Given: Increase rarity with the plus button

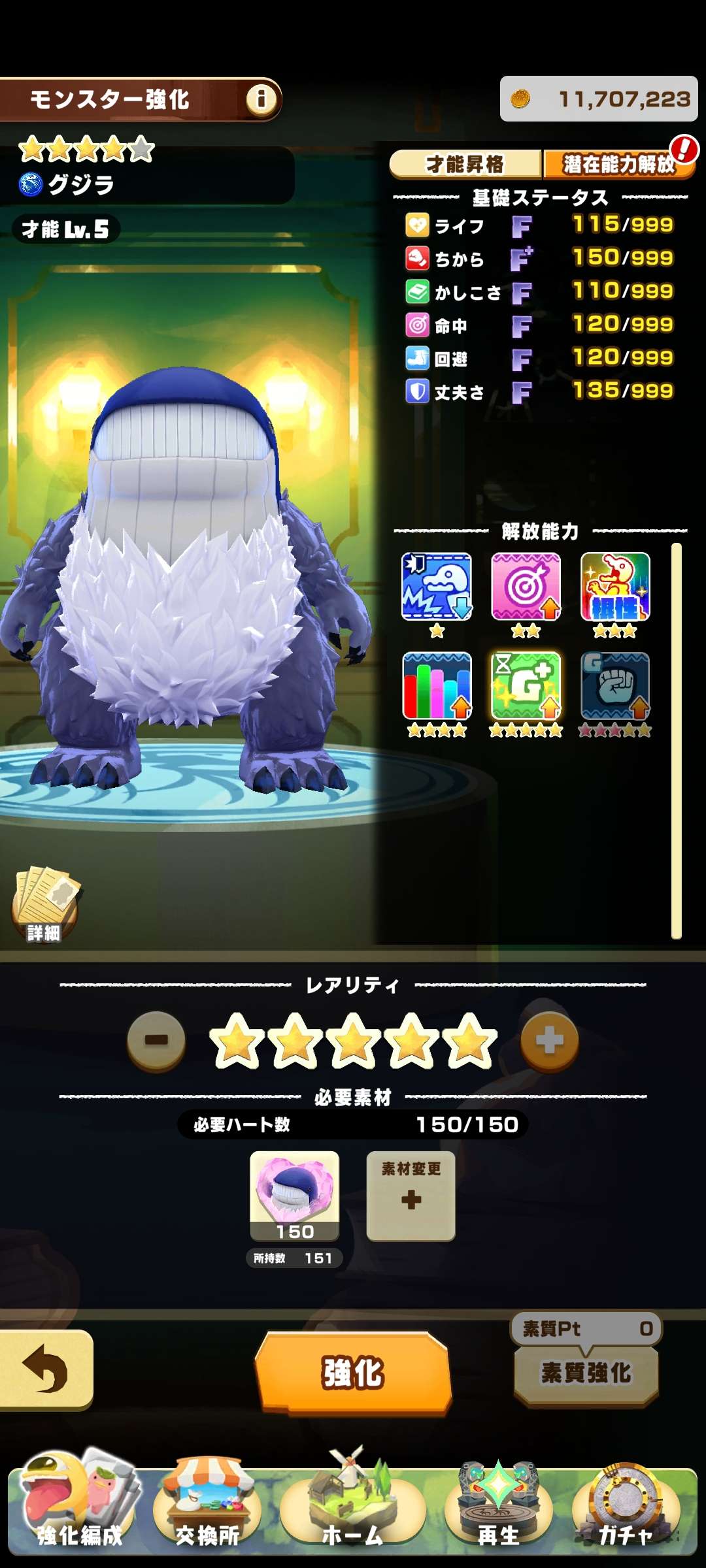Looking at the screenshot, I should coord(549,1040).
